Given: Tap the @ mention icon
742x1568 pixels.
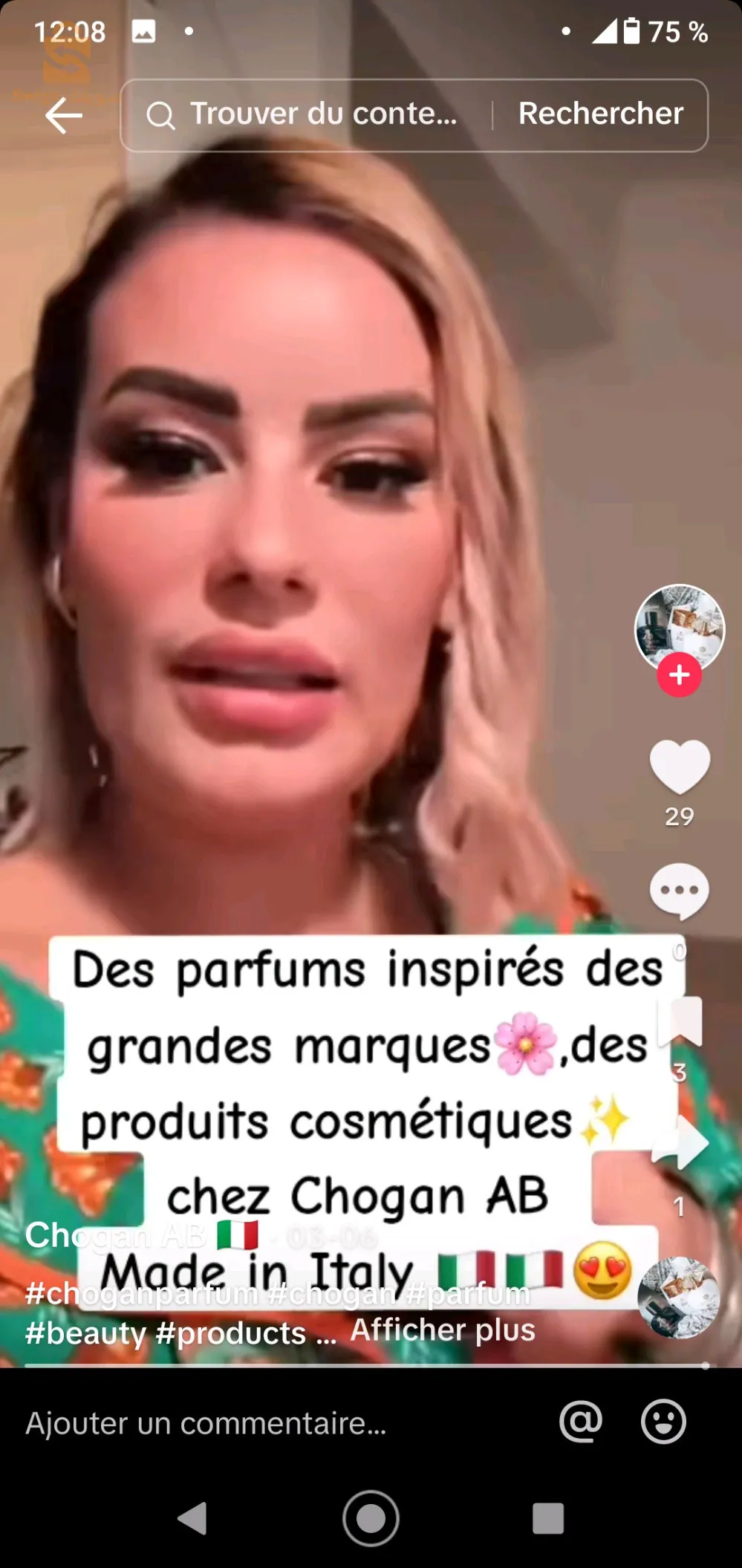Looking at the screenshot, I should [581, 1422].
